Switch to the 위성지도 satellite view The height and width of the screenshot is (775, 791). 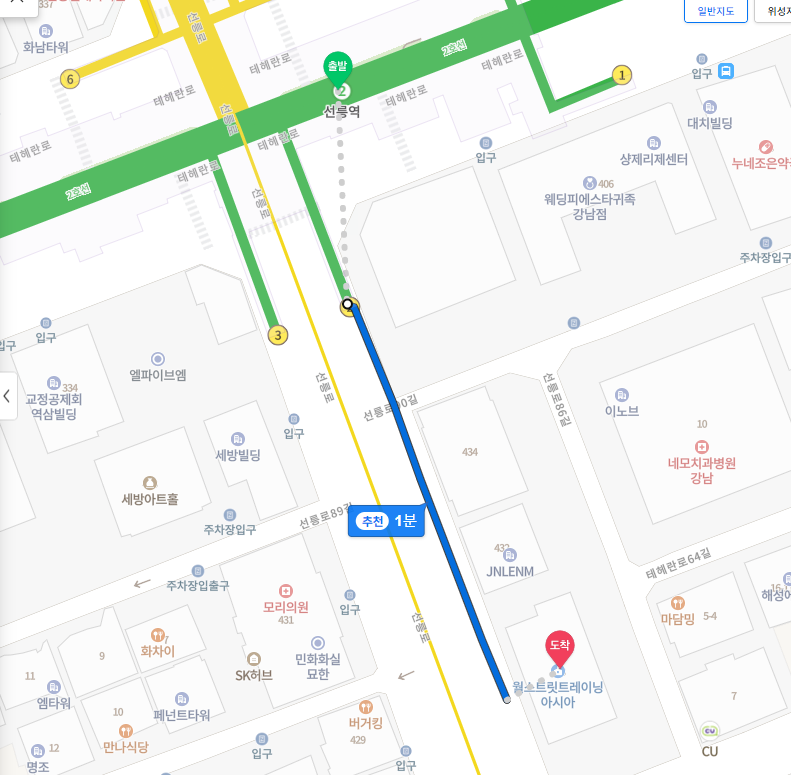pyautogui.click(x=775, y=12)
